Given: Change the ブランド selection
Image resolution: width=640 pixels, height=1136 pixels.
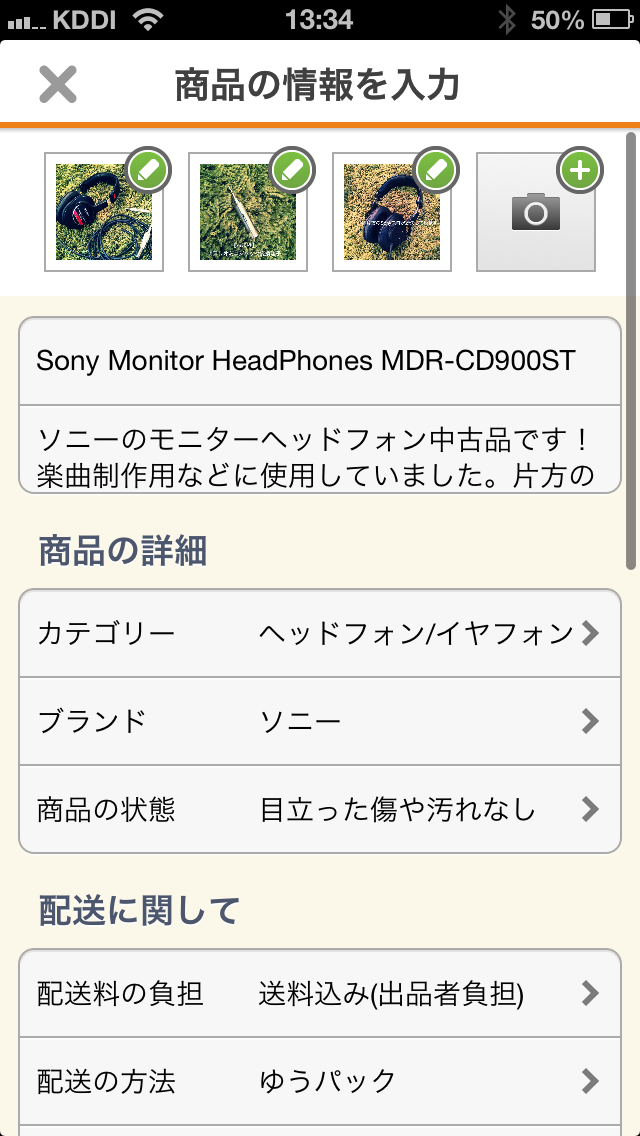Looking at the screenshot, I should pos(320,721).
